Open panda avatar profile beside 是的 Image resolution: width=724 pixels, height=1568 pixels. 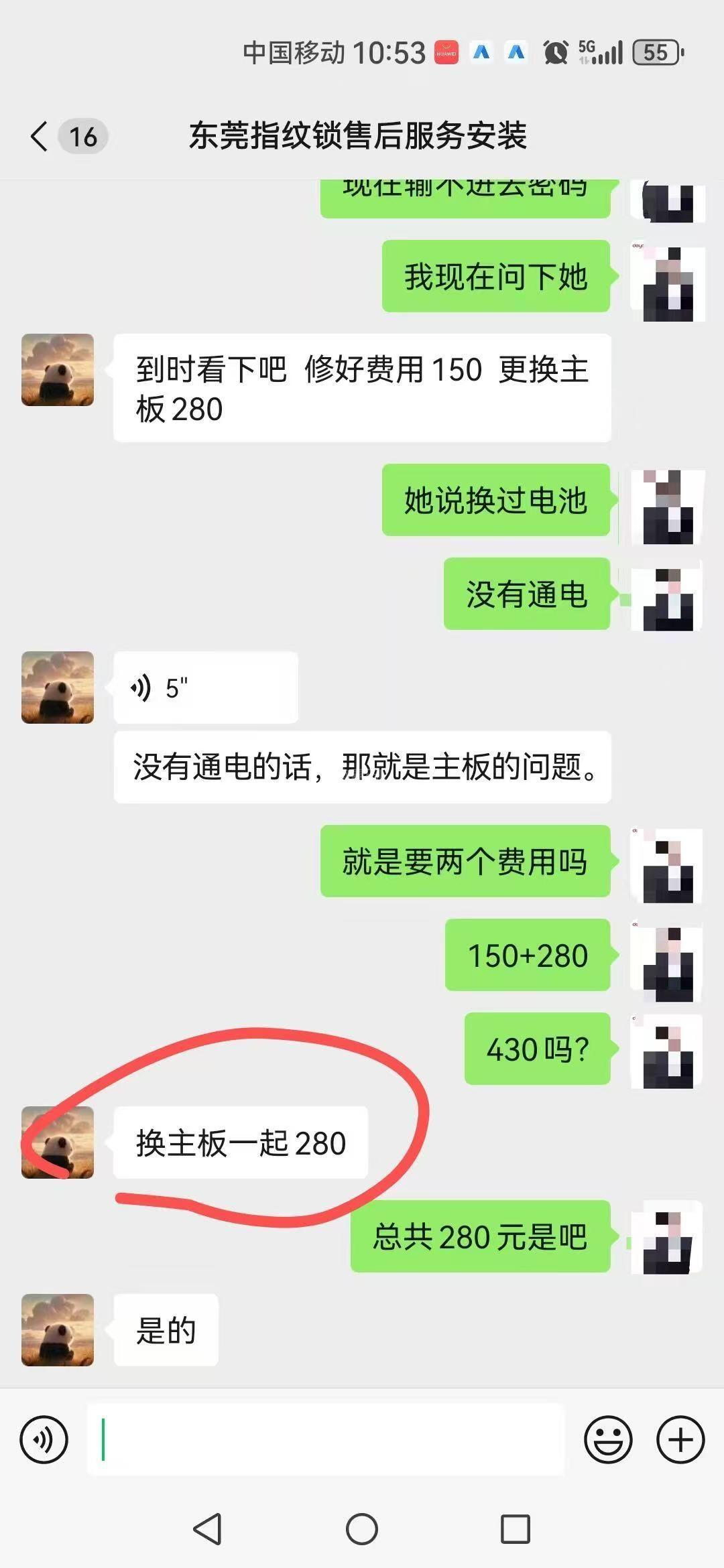coord(58,1330)
